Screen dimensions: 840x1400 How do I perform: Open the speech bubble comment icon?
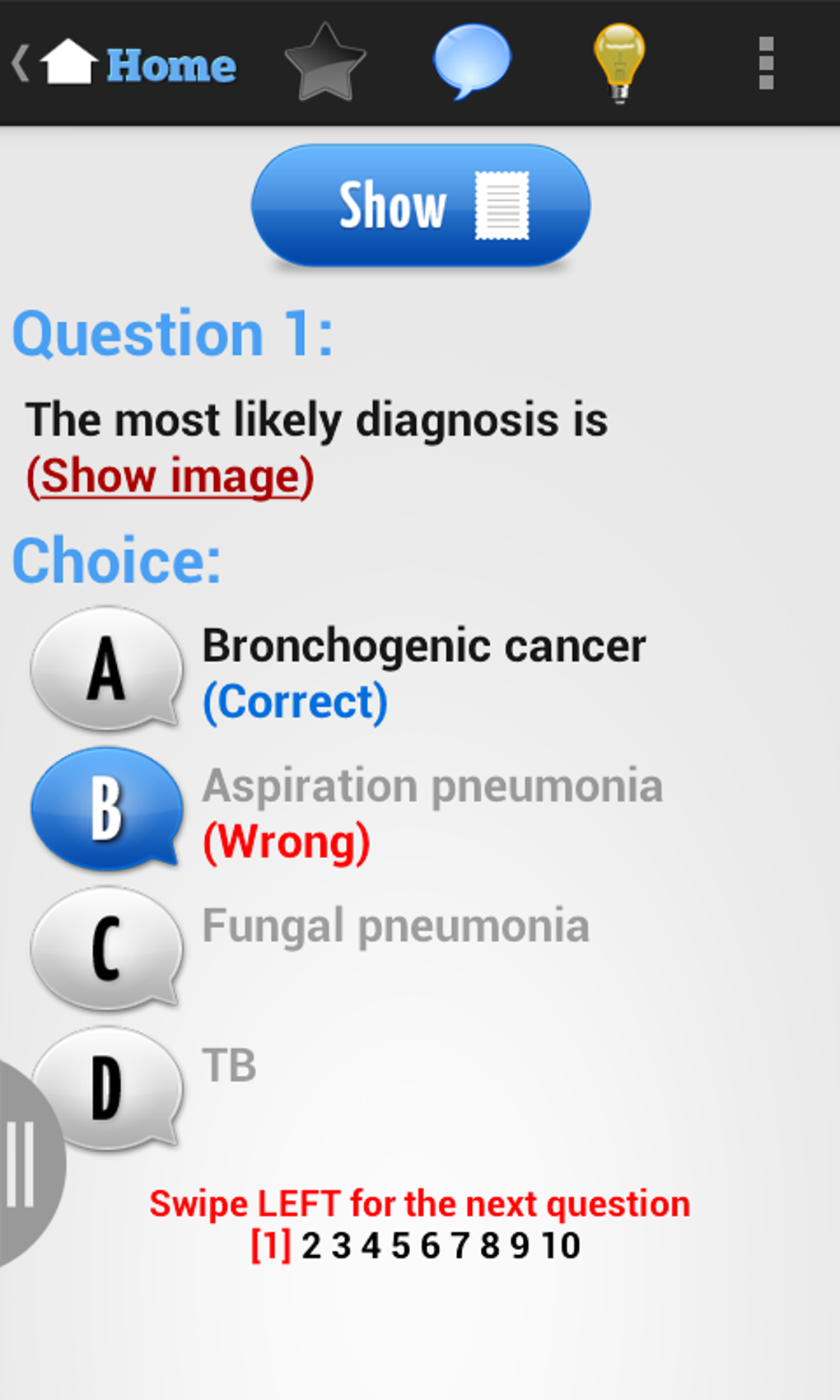point(472,62)
